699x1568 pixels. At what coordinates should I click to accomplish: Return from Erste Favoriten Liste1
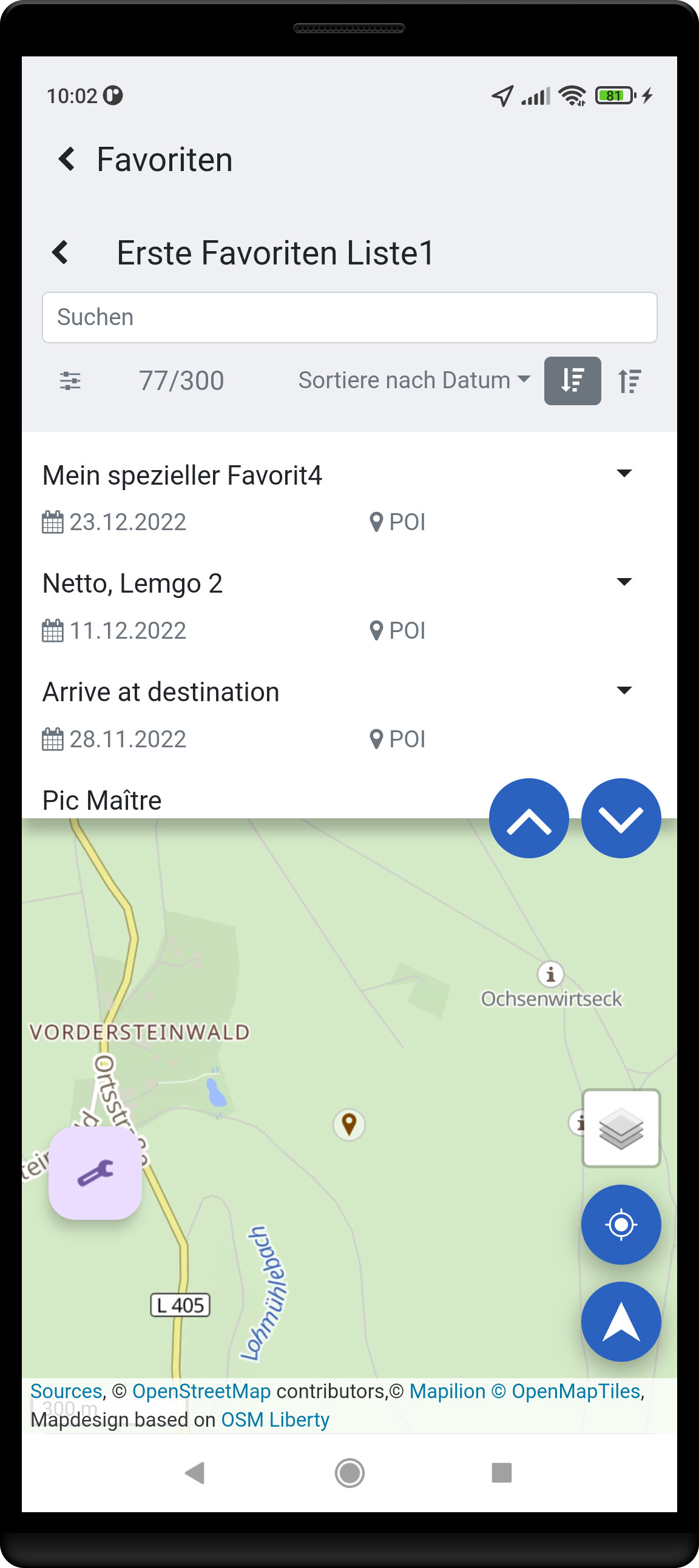point(60,252)
